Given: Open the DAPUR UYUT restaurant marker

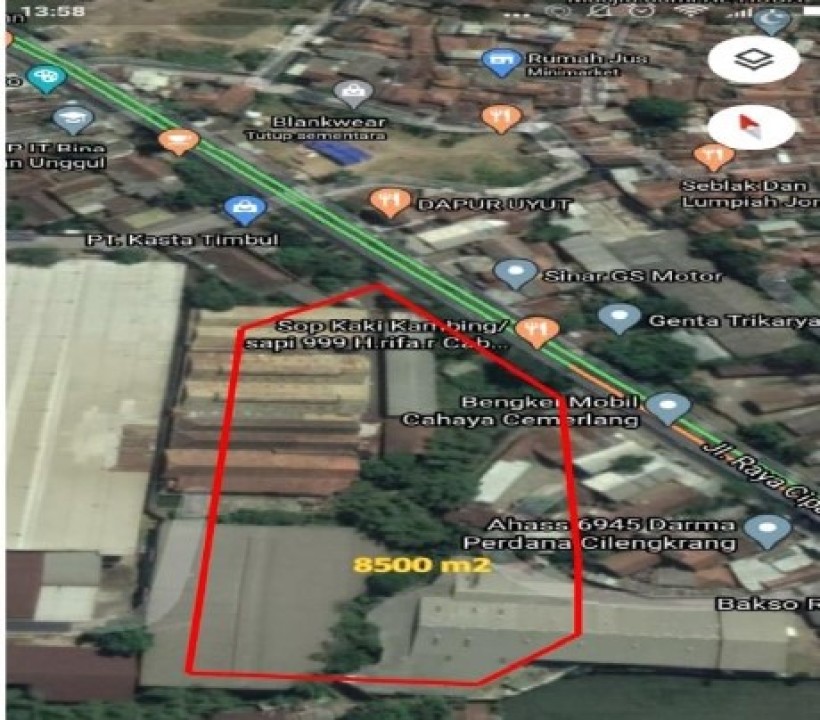Looking at the screenshot, I should (390, 202).
